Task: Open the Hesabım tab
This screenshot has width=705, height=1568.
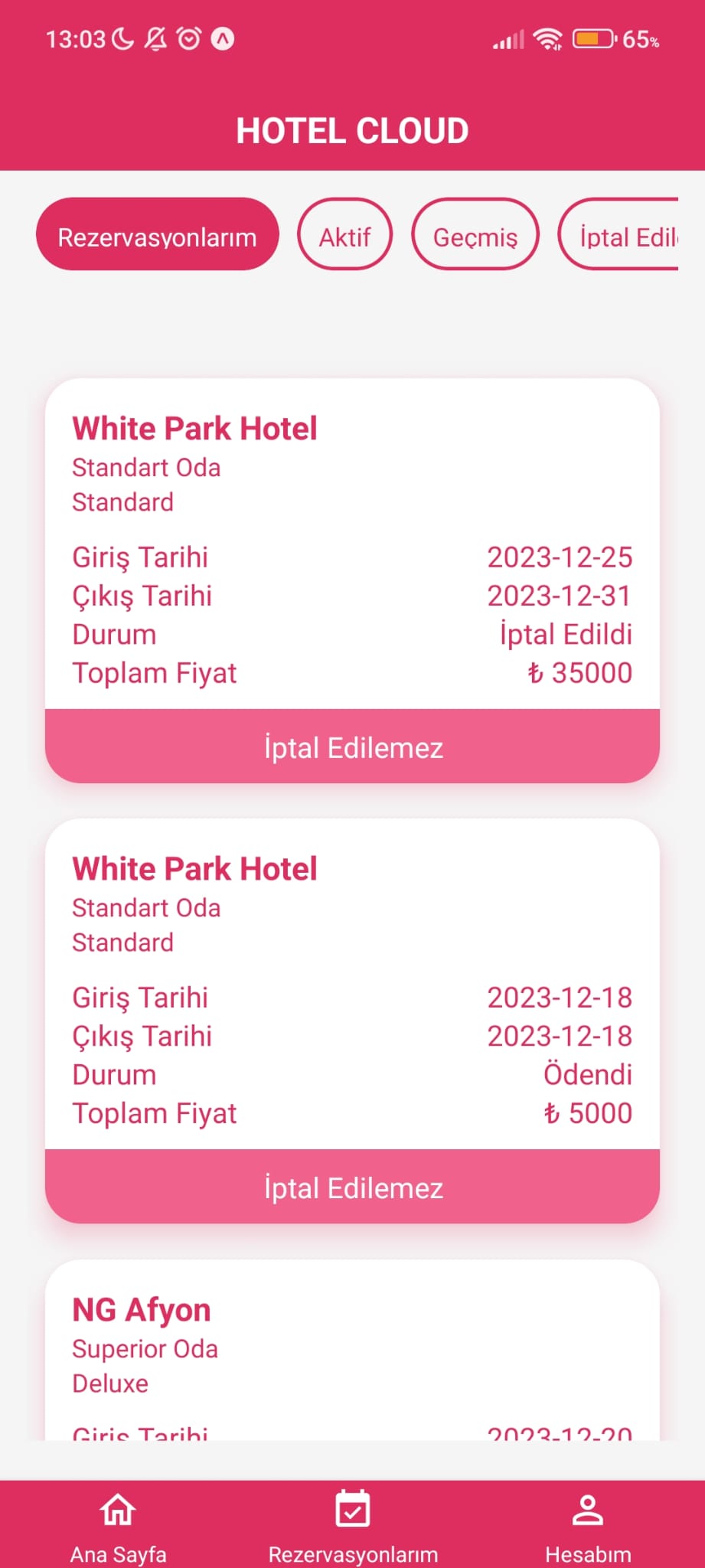Action: coord(588,1525)
